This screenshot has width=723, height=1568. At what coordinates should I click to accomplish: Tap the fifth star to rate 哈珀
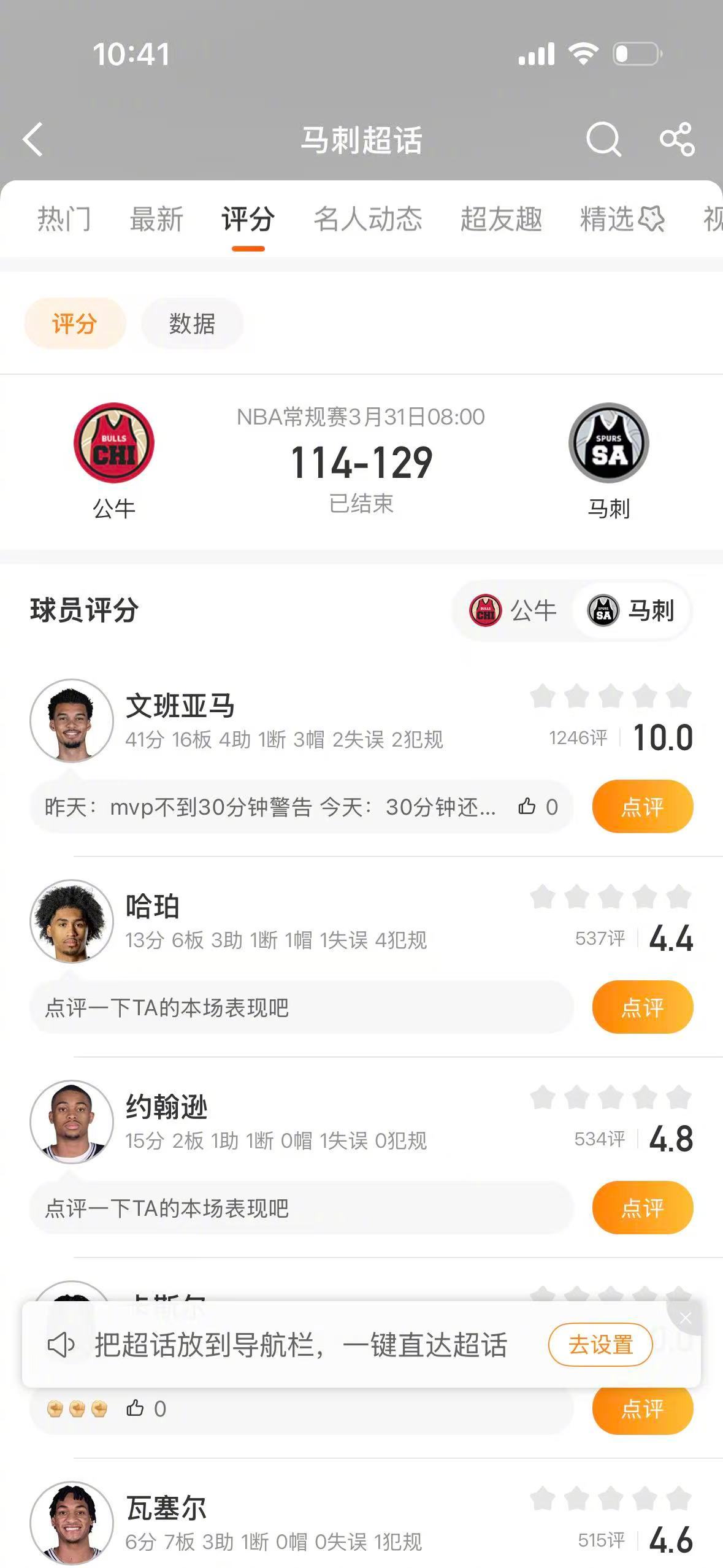tap(678, 896)
